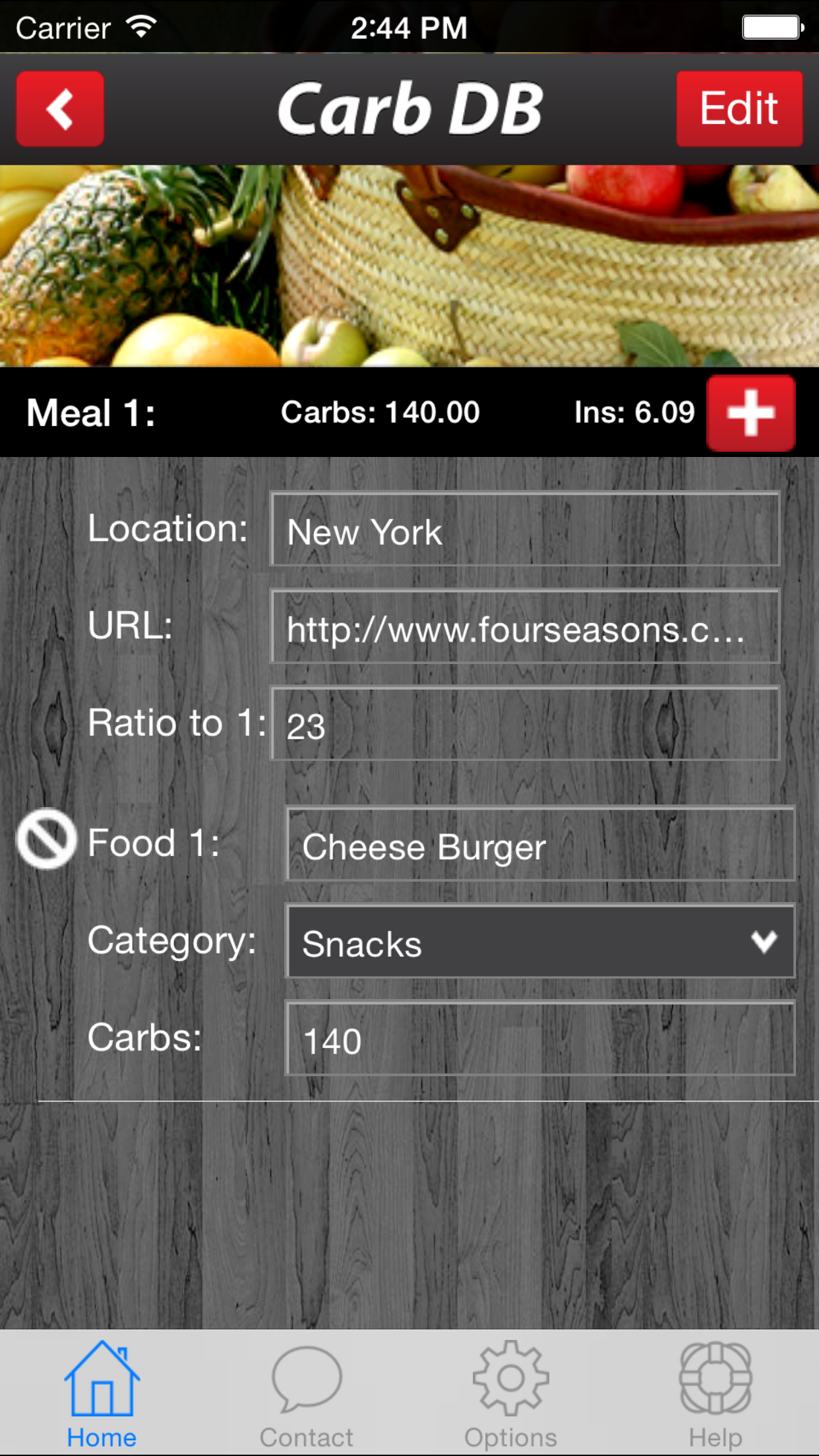Open the Options tab

coord(511,1393)
